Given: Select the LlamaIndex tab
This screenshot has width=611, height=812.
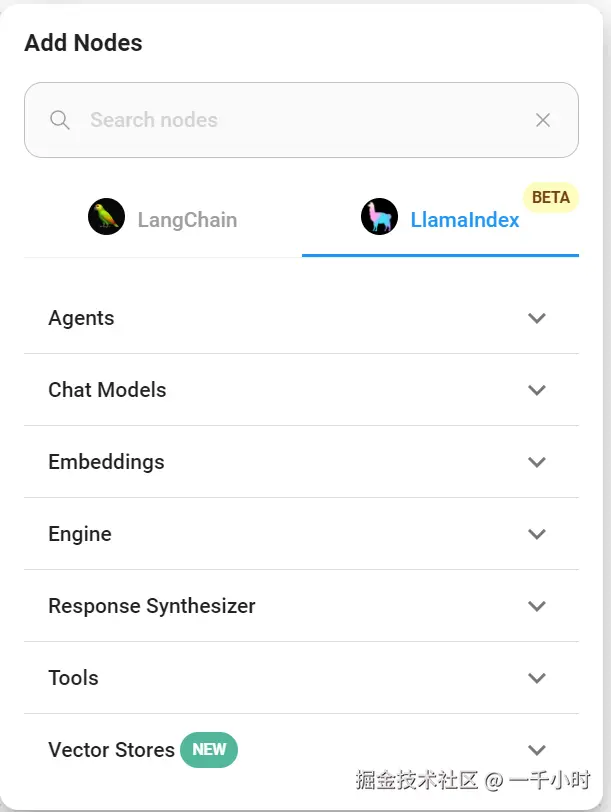Looking at the screenshot, I should [x=441, y=219].
